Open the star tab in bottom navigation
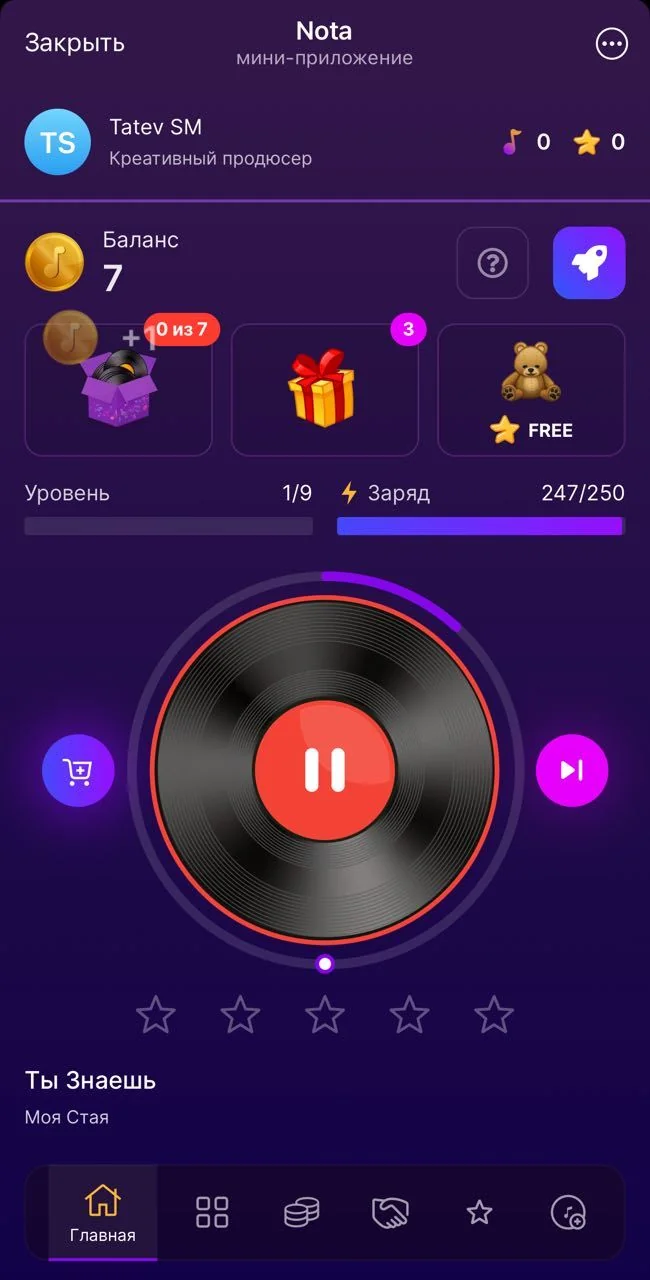650x1280 pixels. click(x=480, y=1213)
